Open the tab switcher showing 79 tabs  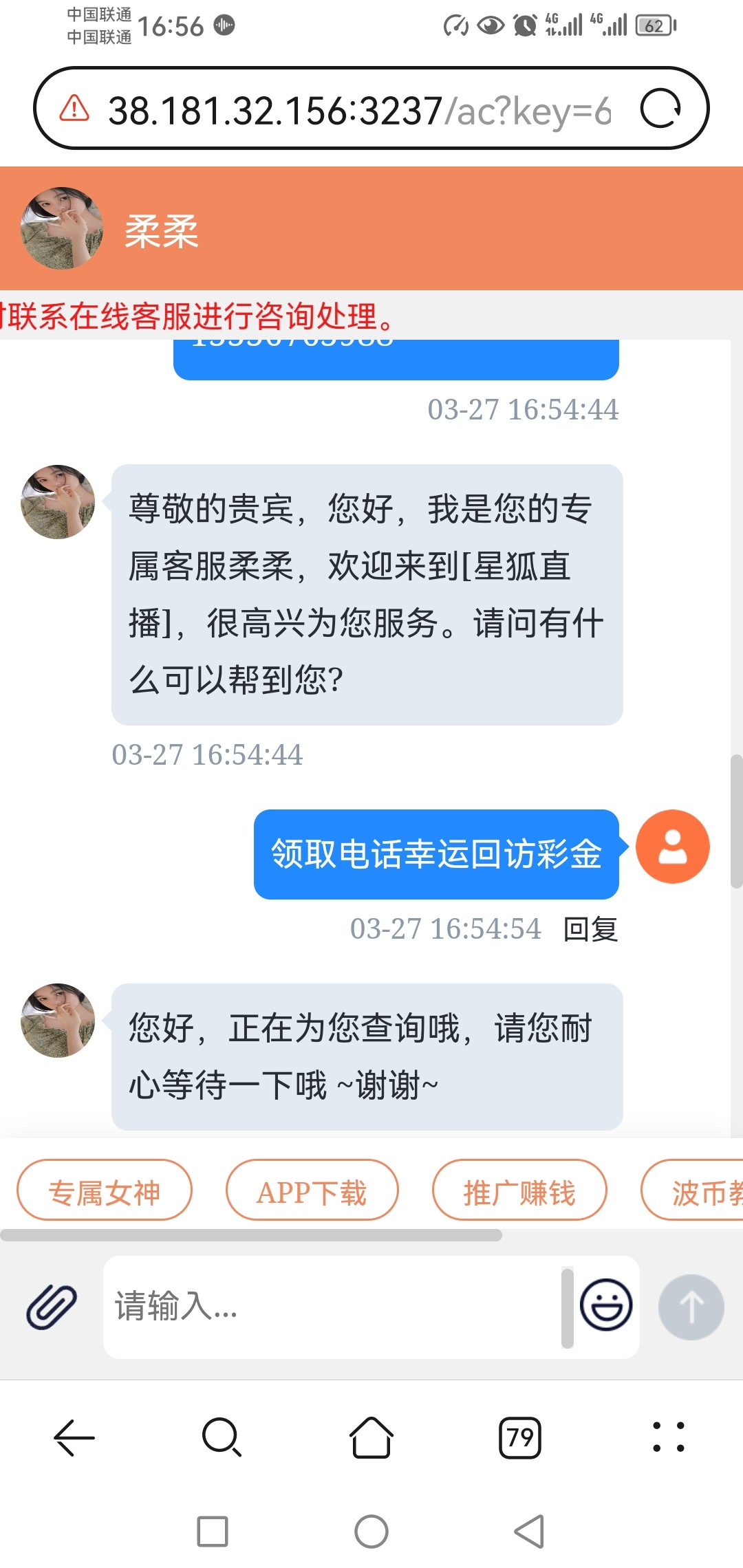point(520,1437)
